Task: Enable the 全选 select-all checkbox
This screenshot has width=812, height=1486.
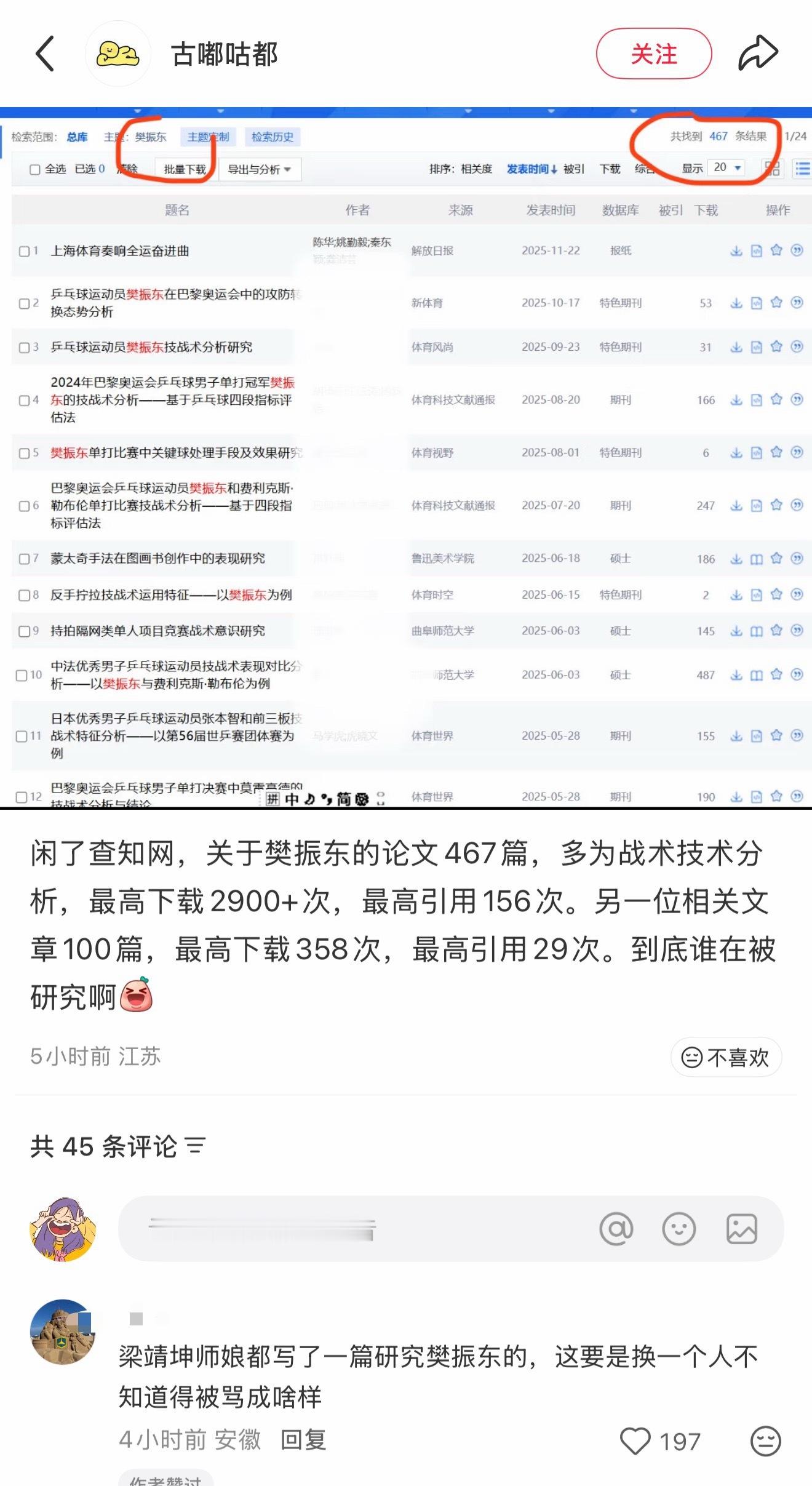Action: (x=36, y=170)
